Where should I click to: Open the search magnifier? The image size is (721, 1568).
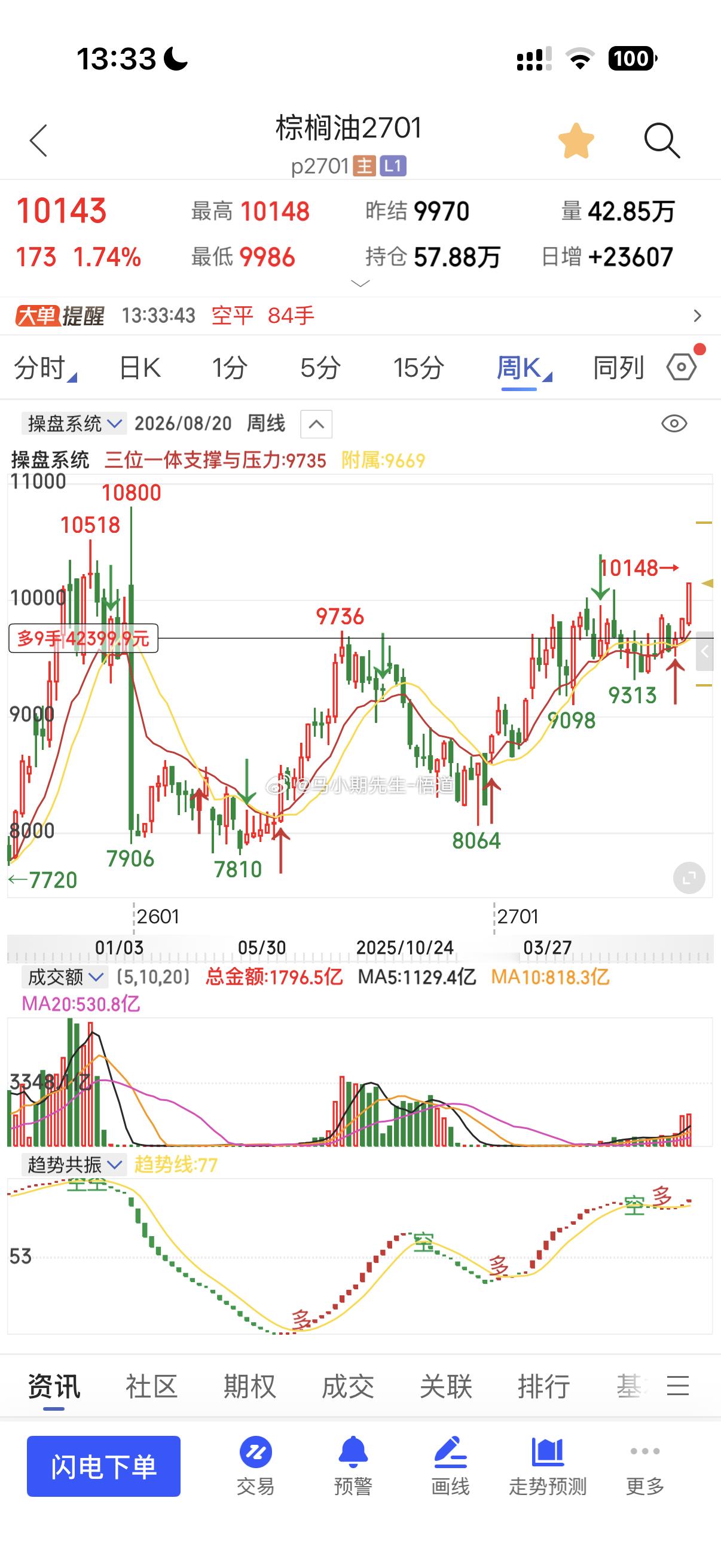[x=662, y=141]
